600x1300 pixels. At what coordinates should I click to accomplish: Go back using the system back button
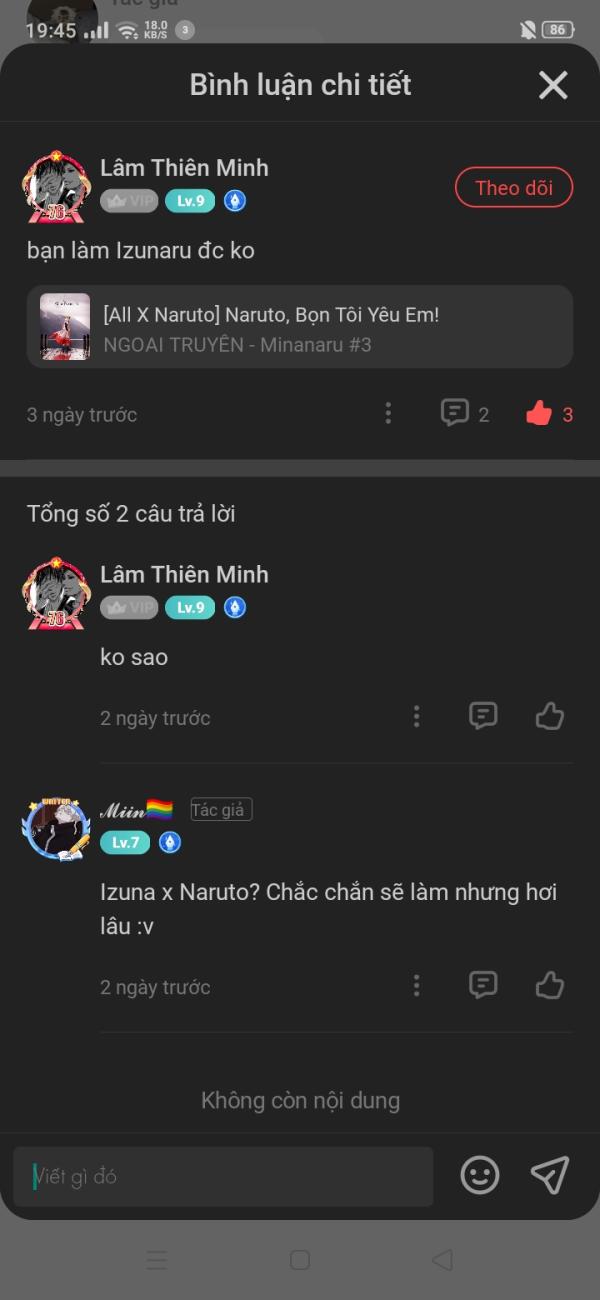click(442, 1260)
